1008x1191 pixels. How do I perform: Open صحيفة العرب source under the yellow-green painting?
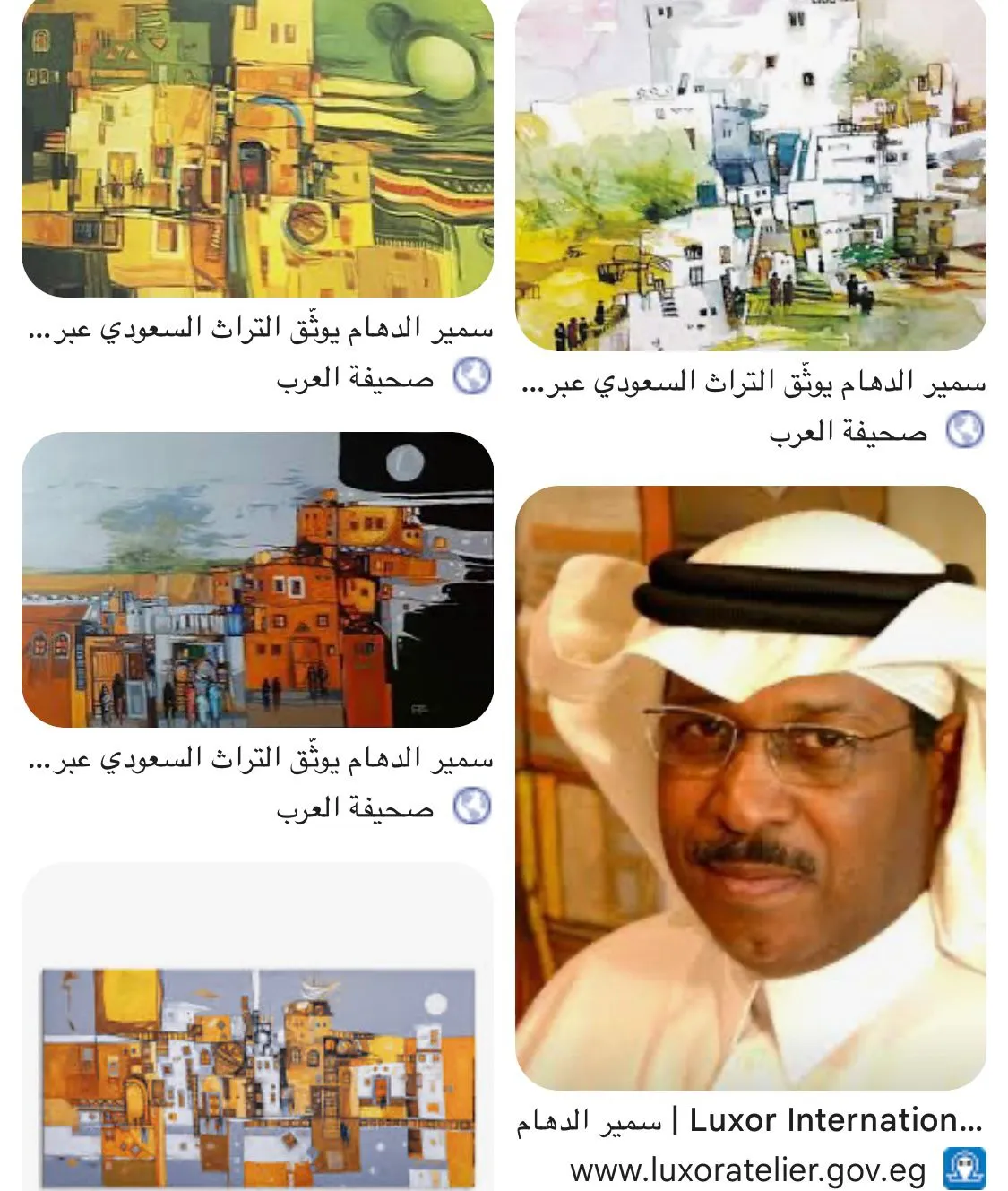point(355,378)
